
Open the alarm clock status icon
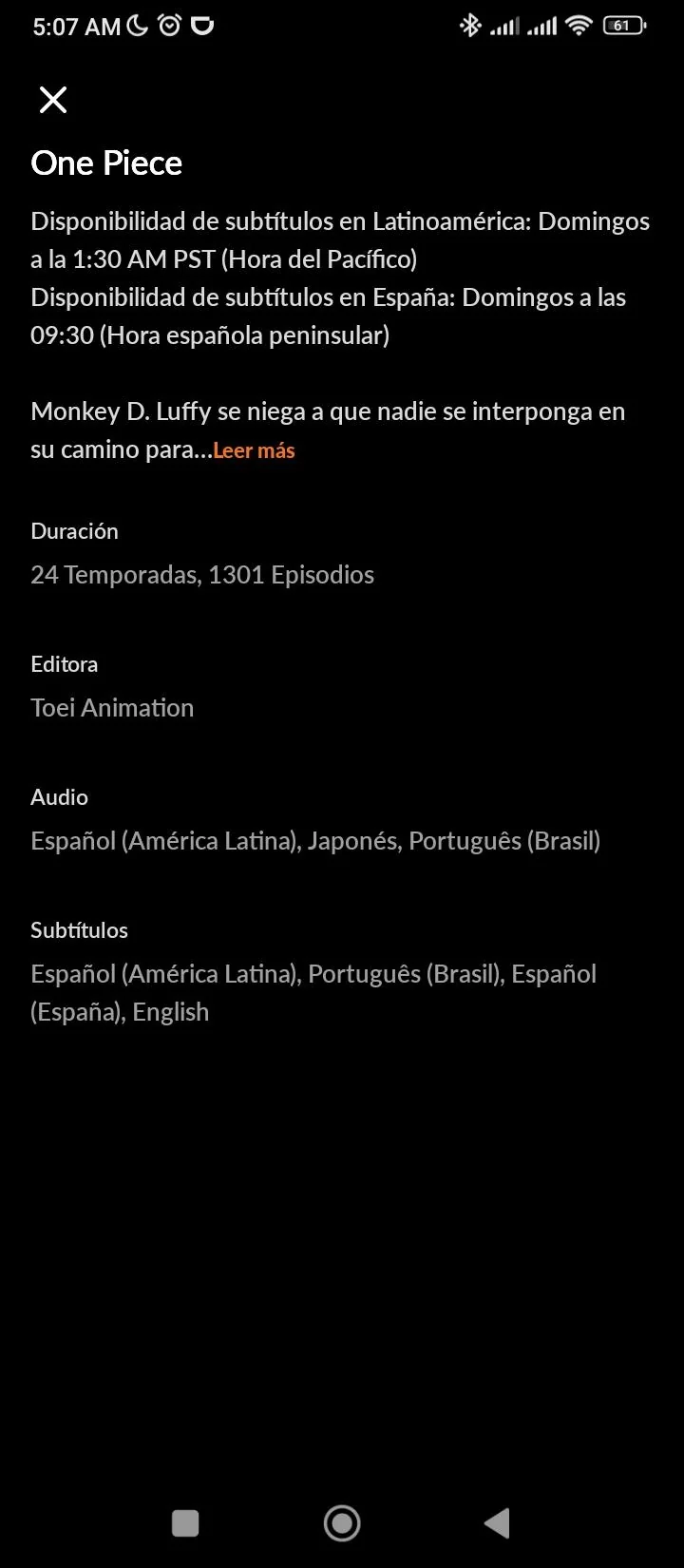(169, 26)
